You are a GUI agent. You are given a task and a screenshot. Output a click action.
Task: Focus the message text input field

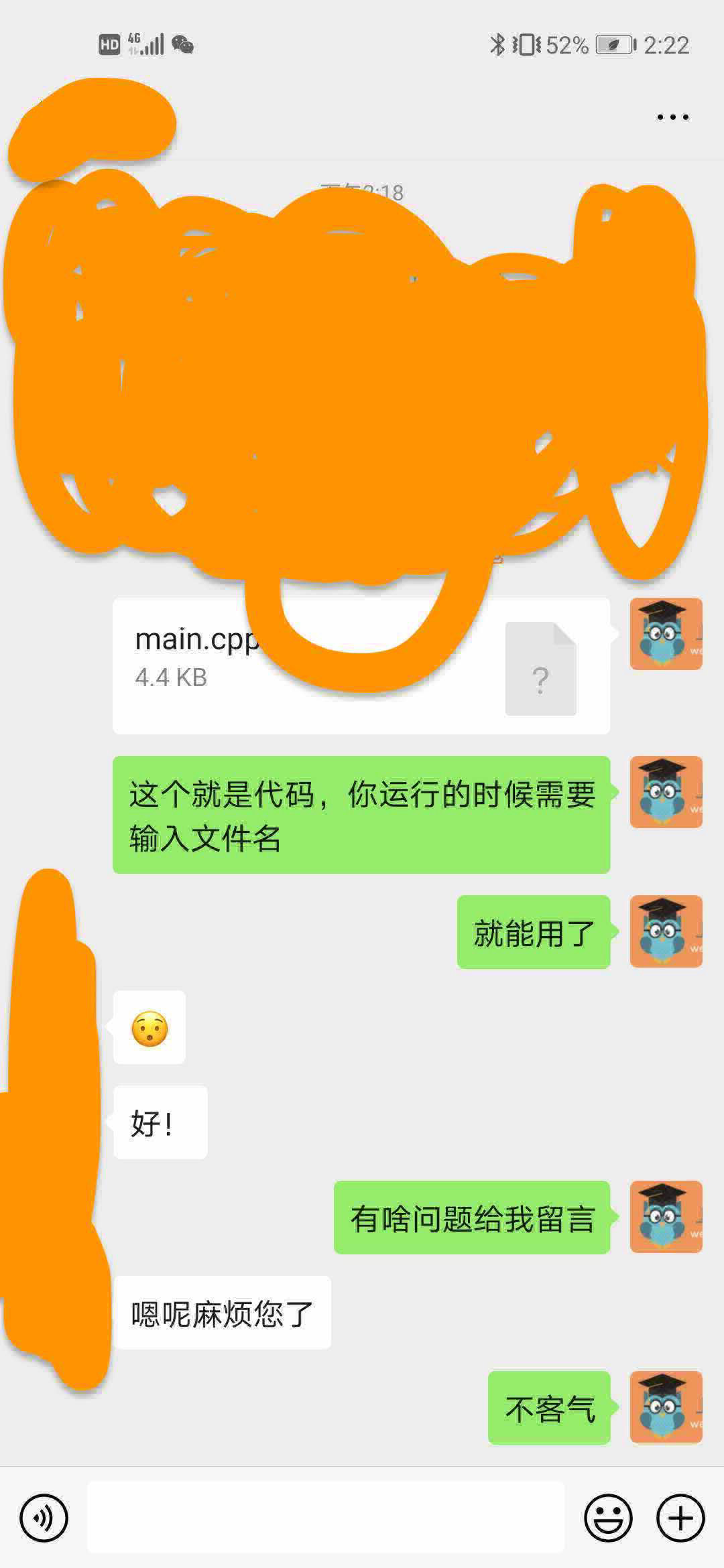(x=326, y=1517)
